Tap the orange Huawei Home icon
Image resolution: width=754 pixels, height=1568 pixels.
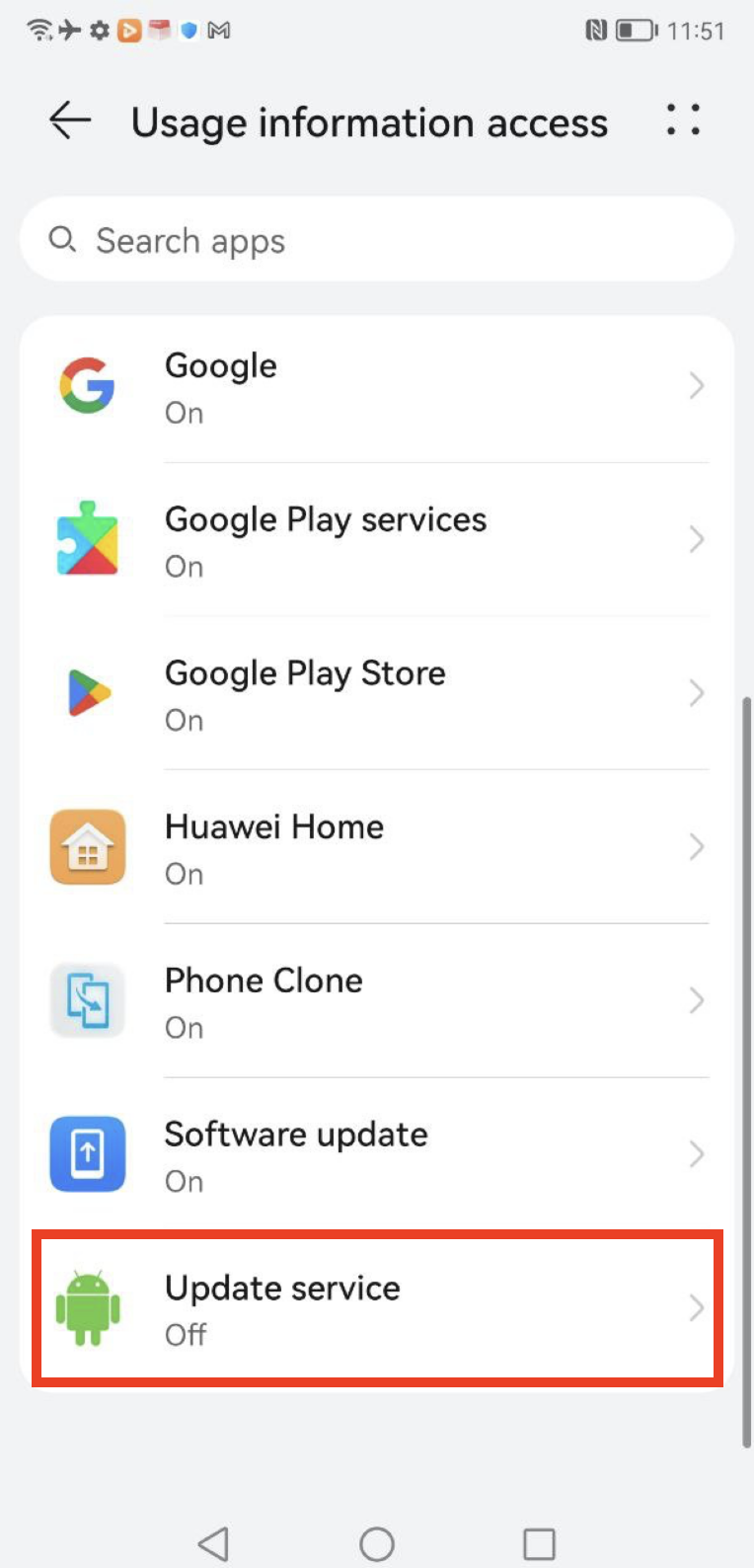click(x=87, y=847)
